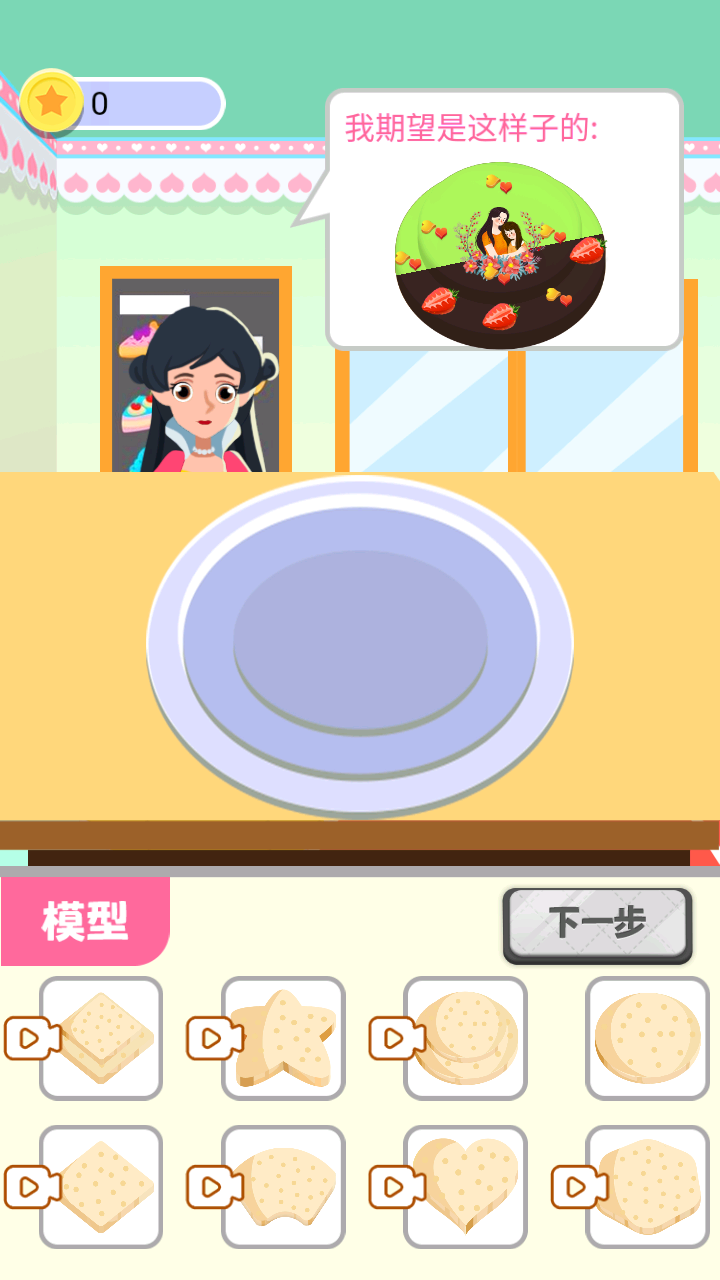Select the single-layer round cake model

coord(647,1038)
